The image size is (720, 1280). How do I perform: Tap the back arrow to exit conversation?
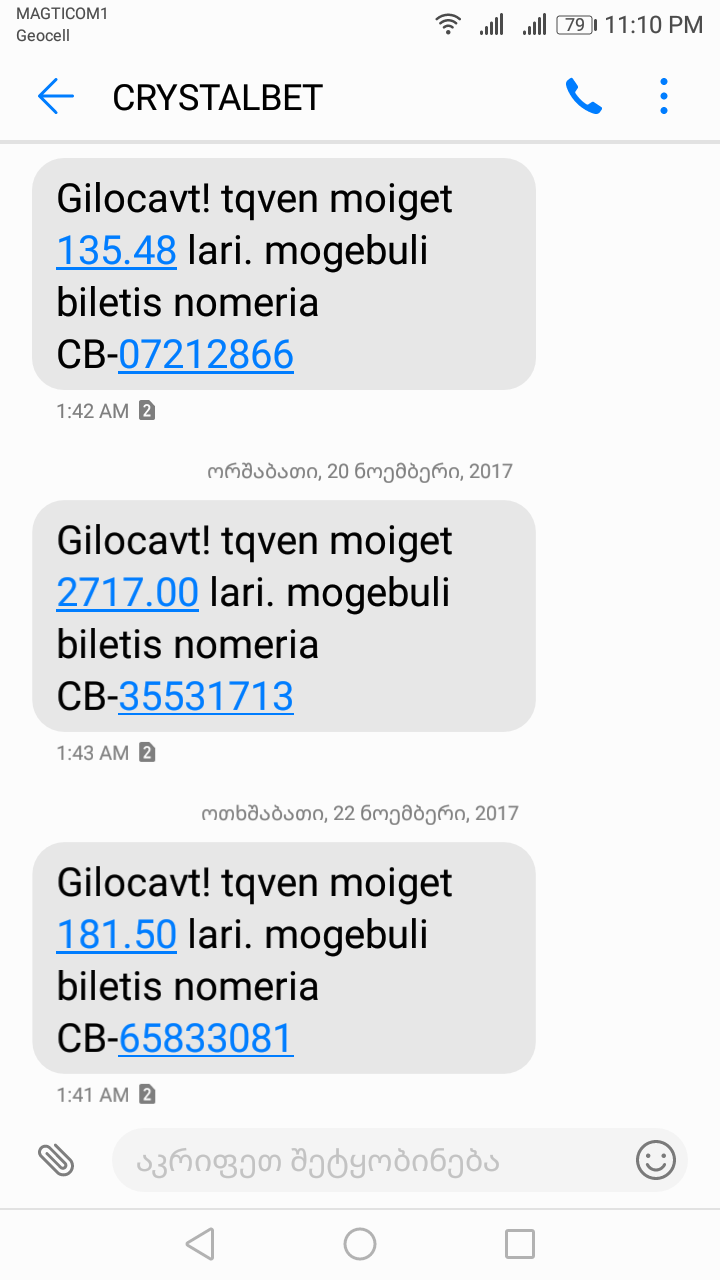click(56, 96)
